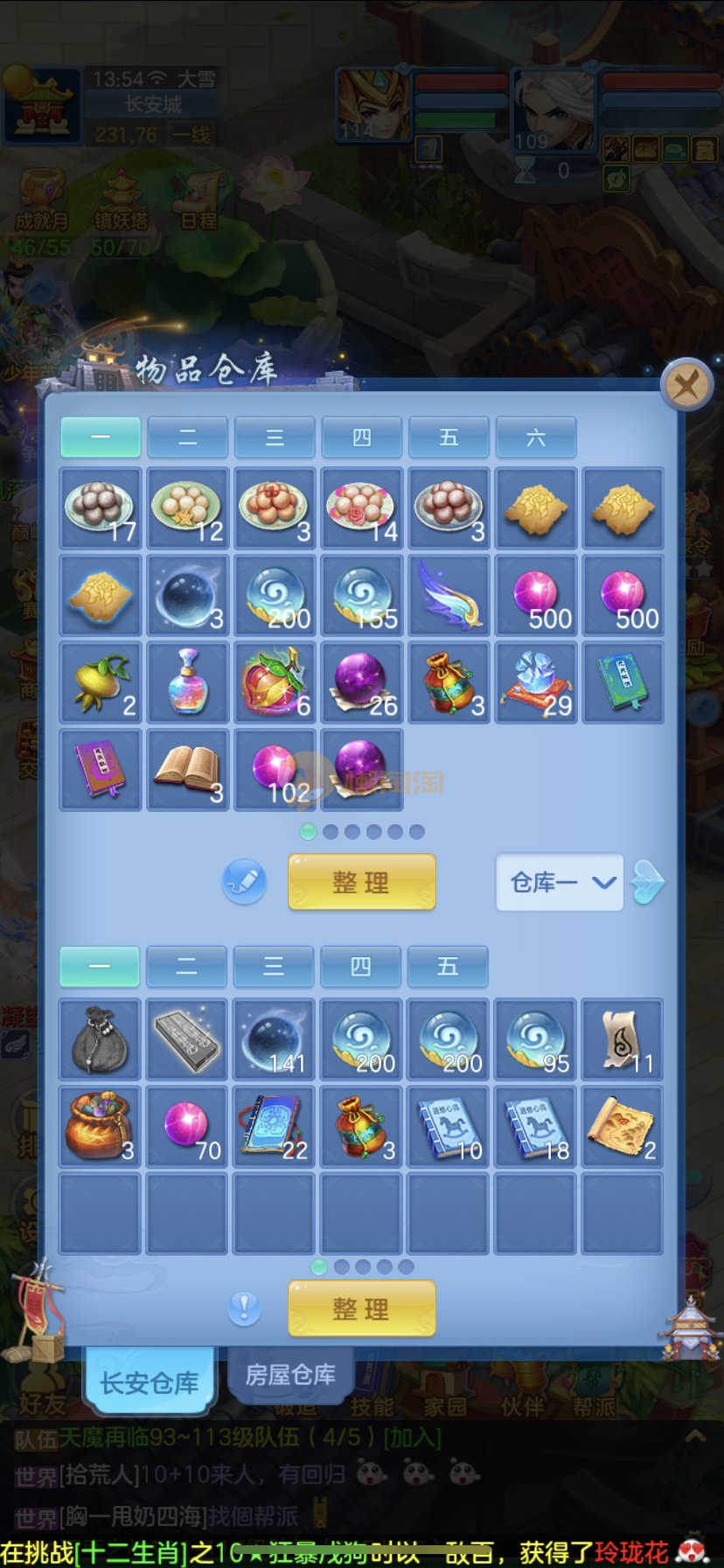Image resolution: width=724 pixels, height=1568 pixels.
Task: Select the 长安仓库 tab
Action: 149,1382
